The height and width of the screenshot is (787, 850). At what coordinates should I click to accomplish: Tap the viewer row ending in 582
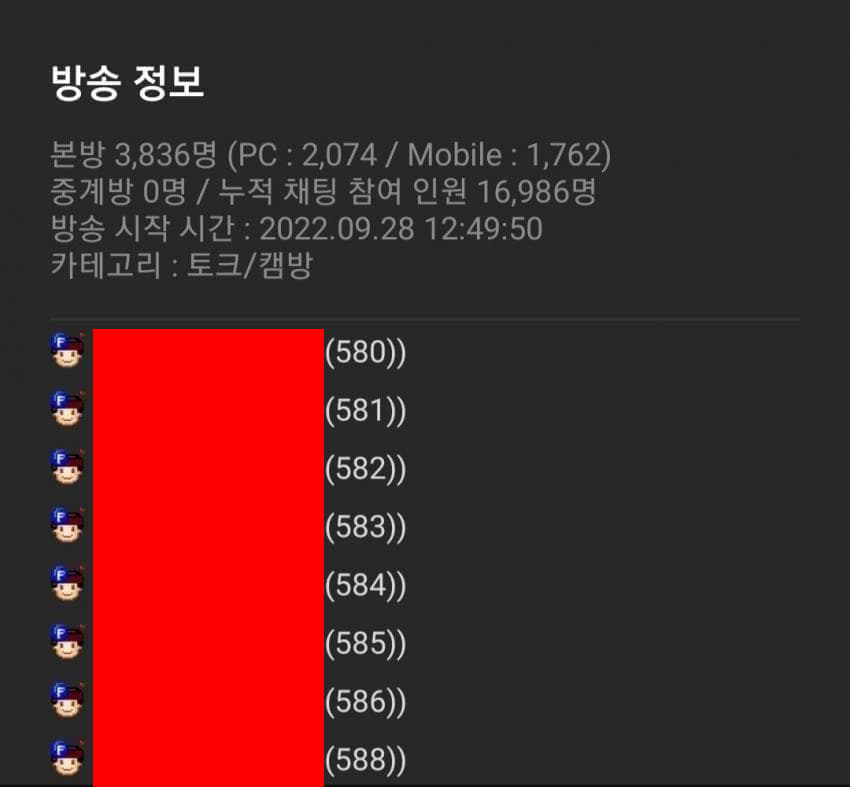[365, 468]
